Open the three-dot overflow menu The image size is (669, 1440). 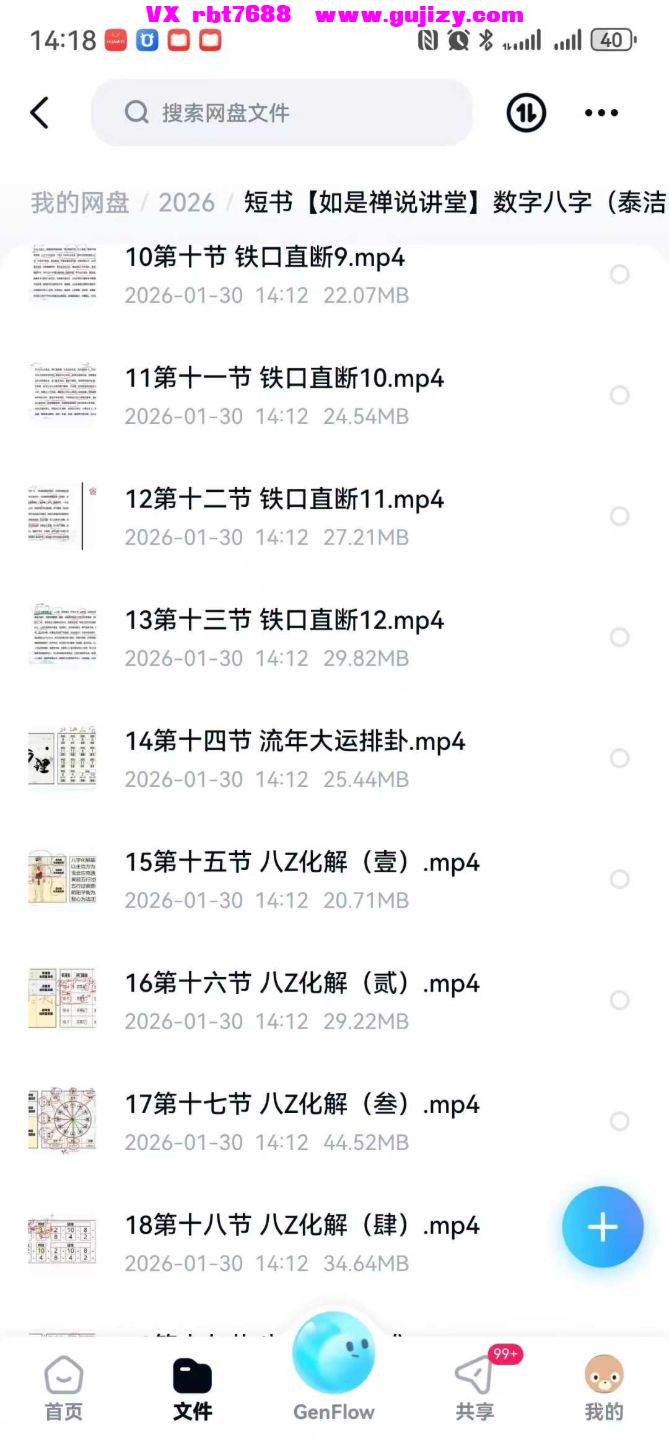pos(601,113)
